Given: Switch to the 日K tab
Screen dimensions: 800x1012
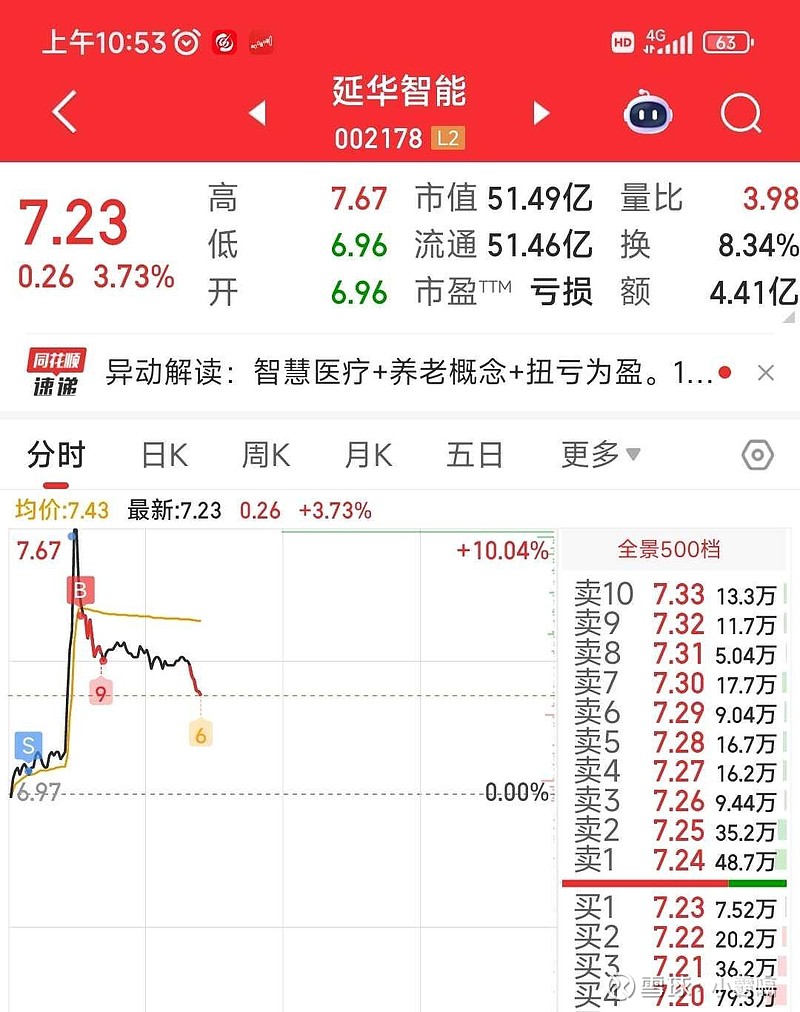Looking at the screenshot, I should 164,456.
